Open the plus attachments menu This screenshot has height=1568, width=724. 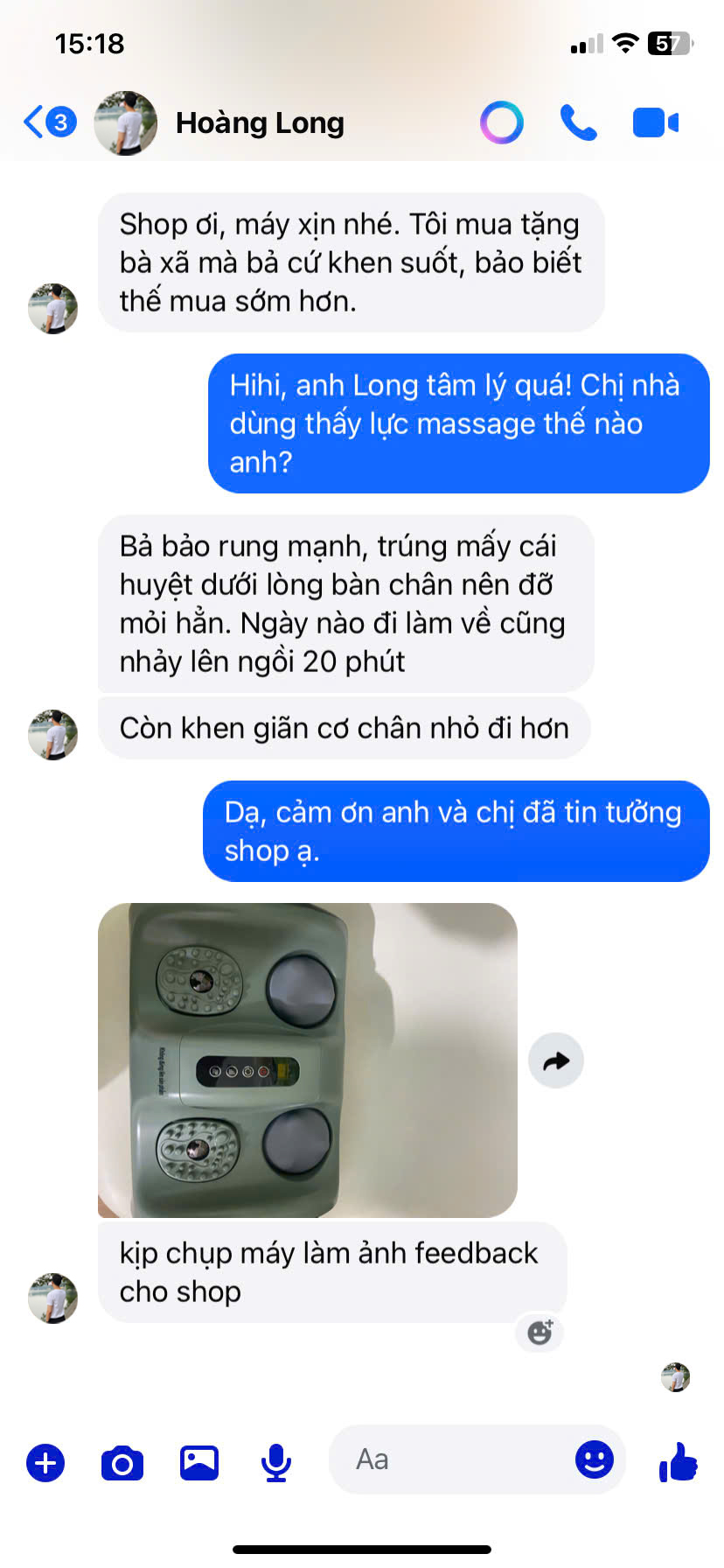(45, 1462)
